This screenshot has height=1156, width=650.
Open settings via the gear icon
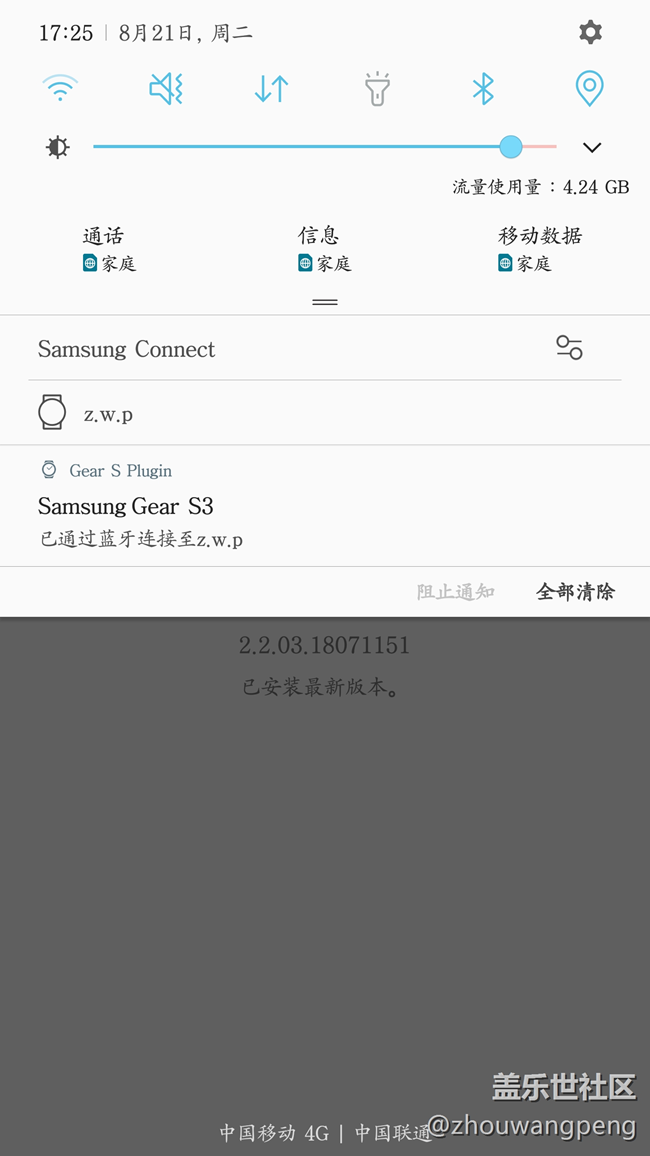[x=590, y=32]
